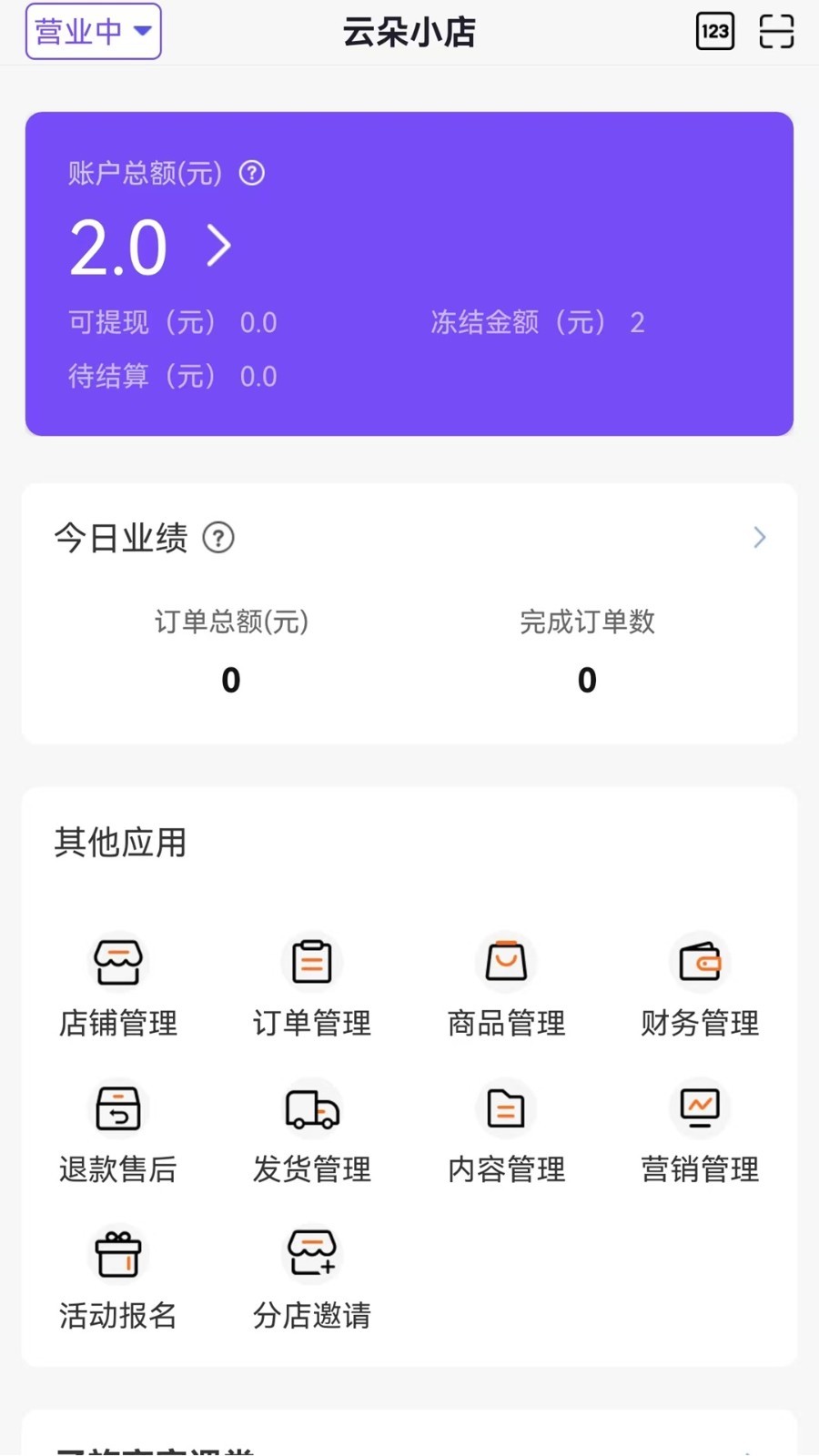Expand 今日业绩 details via chevron
Image resolution: width=819 pixels, height=1456 pixels.
click(x=760, y=538)
